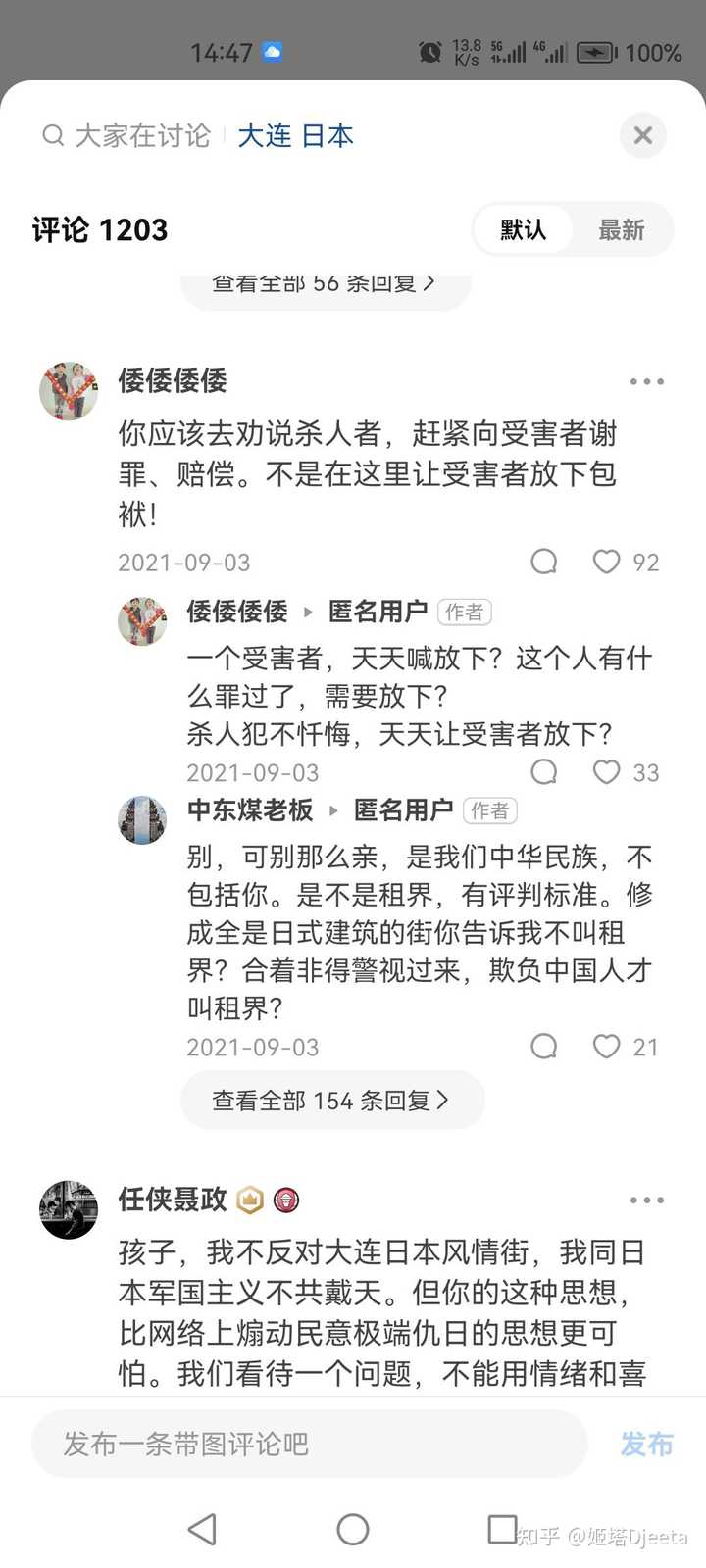
Task: Open 中东煤老板's profile avatar
Action: tap(142, 819)
